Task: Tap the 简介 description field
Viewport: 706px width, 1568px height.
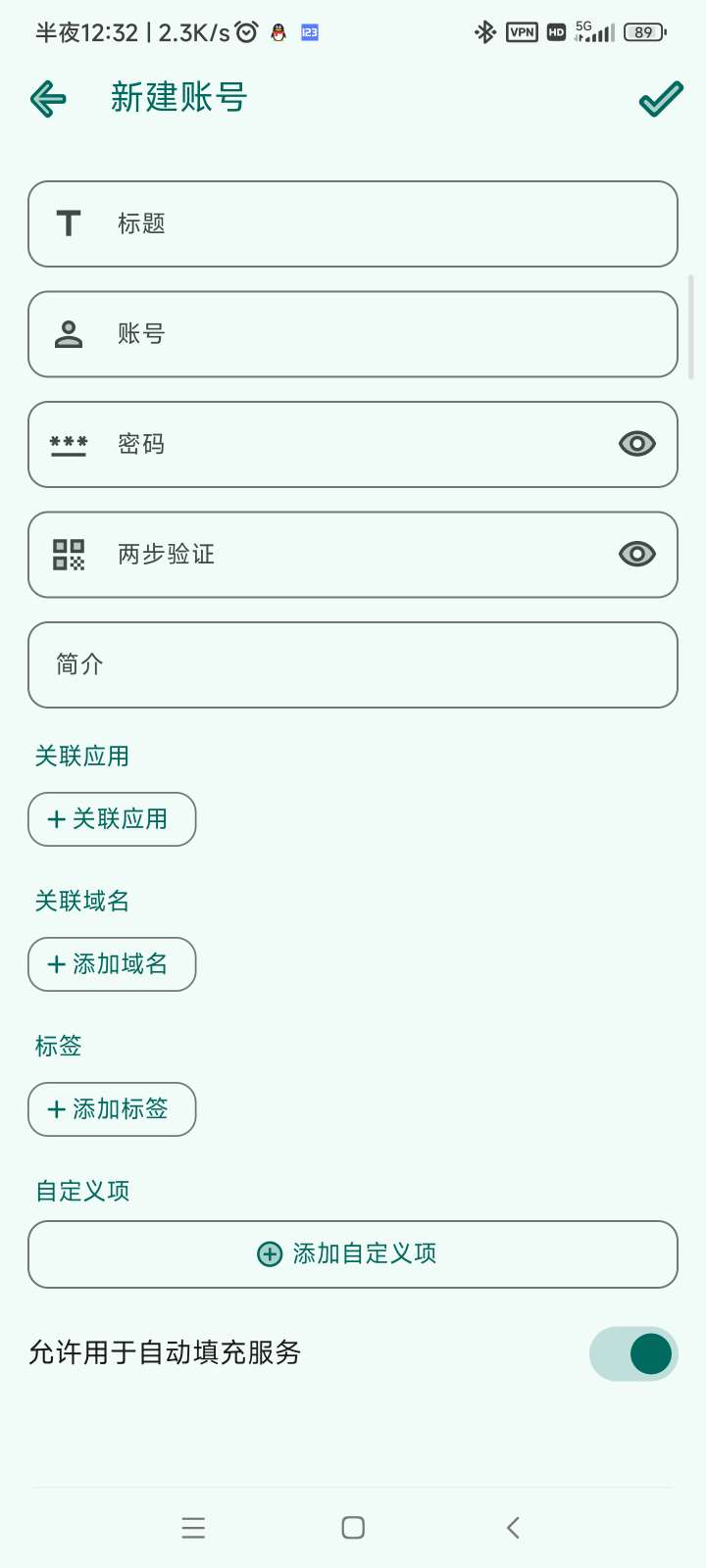Action: [353, 664]
